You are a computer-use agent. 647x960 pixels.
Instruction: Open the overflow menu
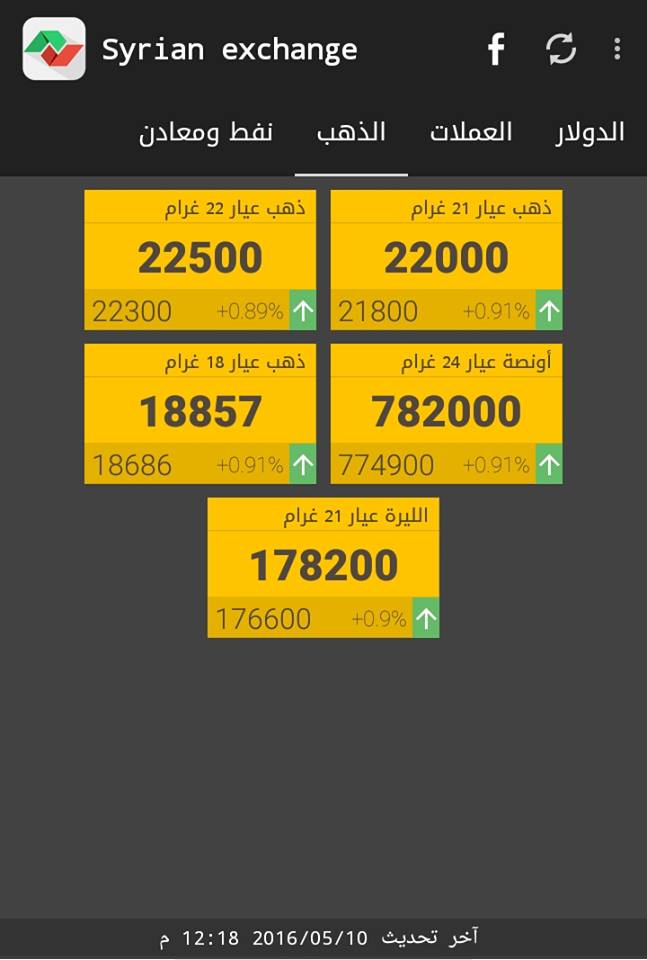tap(617, 49)
